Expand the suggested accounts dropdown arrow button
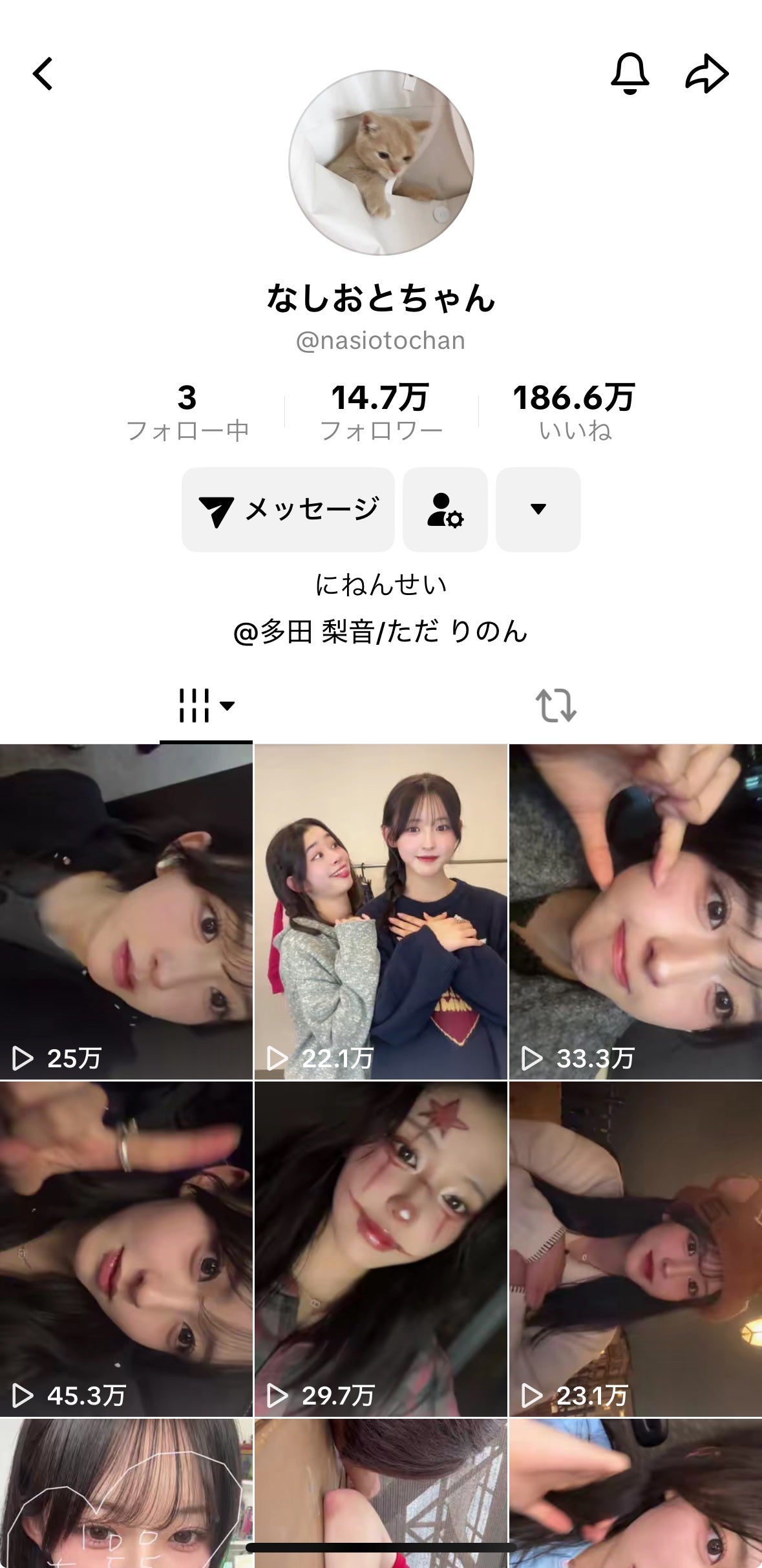The height and width of the screenshot is (1568, 762). [x=538, y=509]
